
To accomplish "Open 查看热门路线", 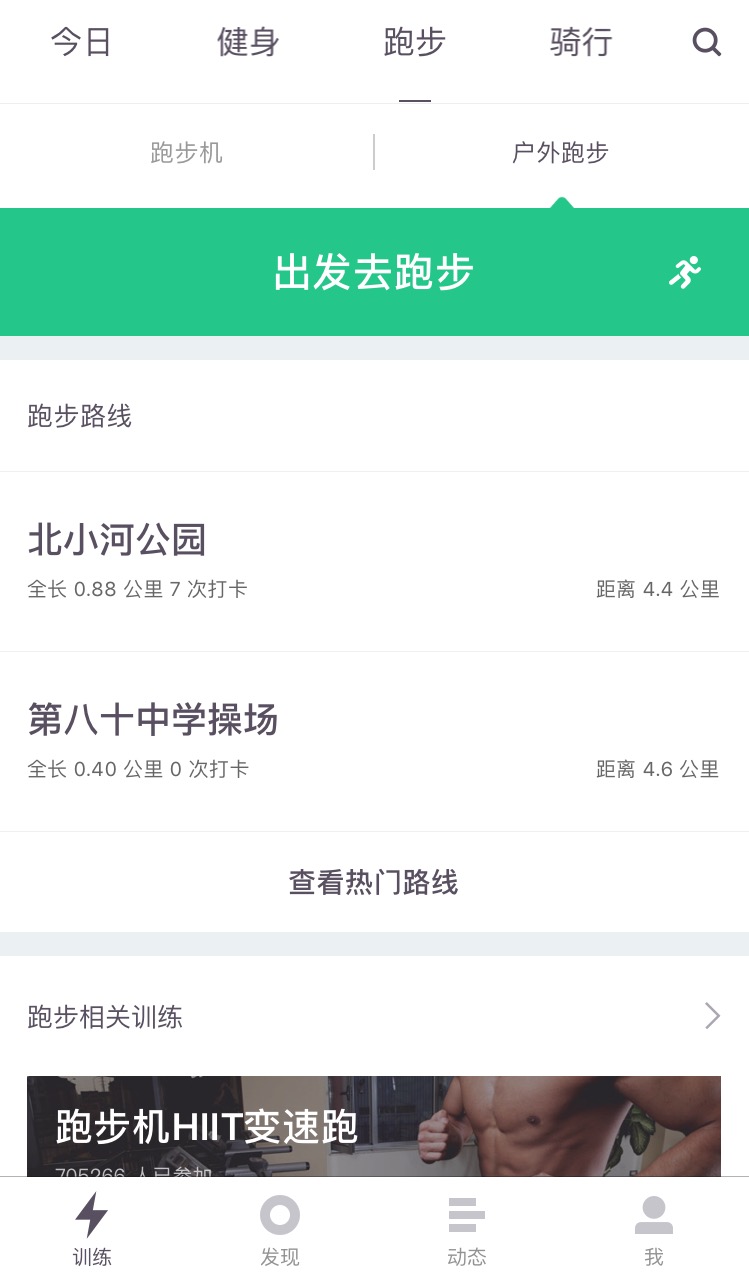I will point(374,883).
